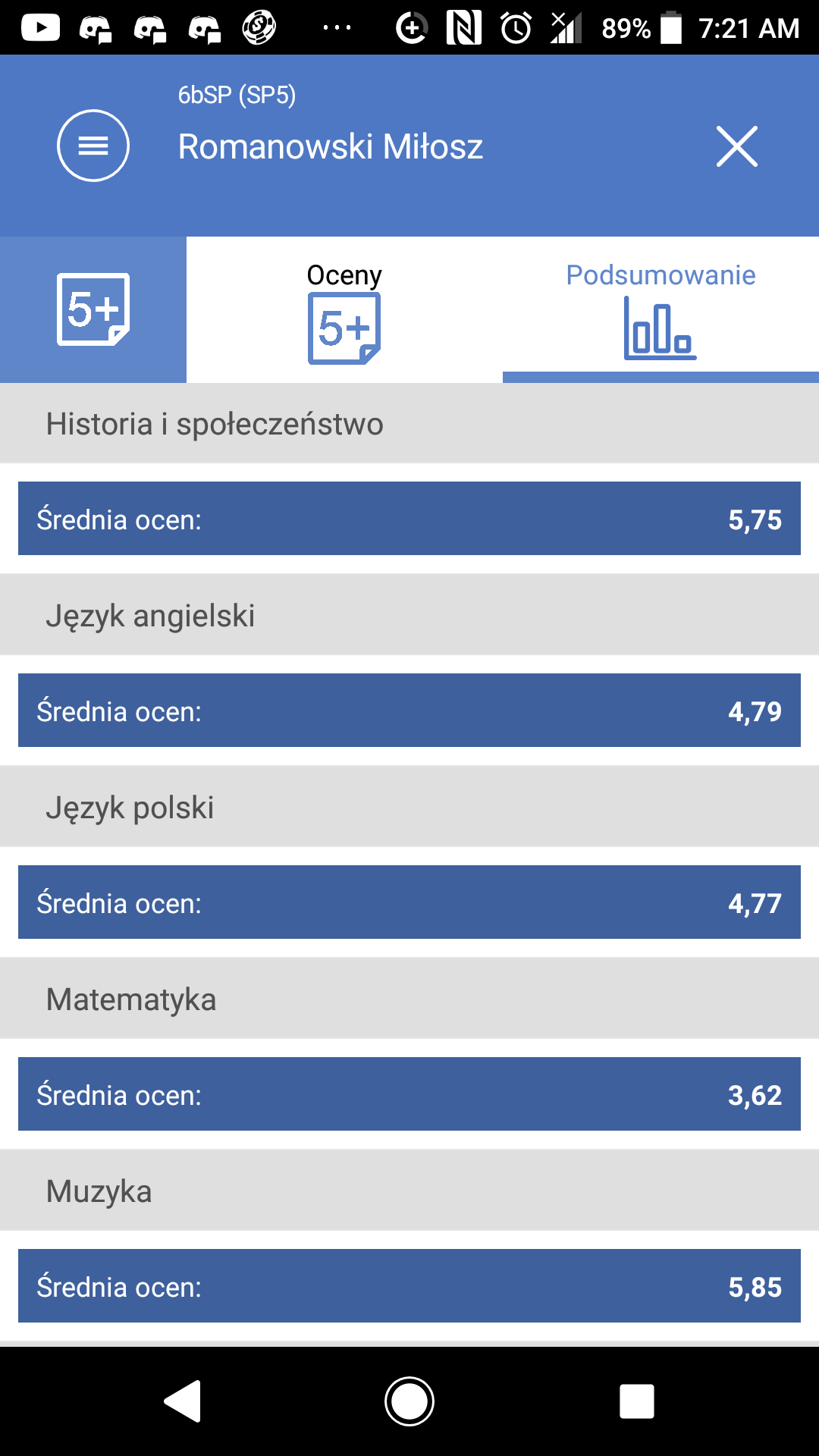Go back using the system back button
The image size is (819, 1456).
tap(183, 1401)
